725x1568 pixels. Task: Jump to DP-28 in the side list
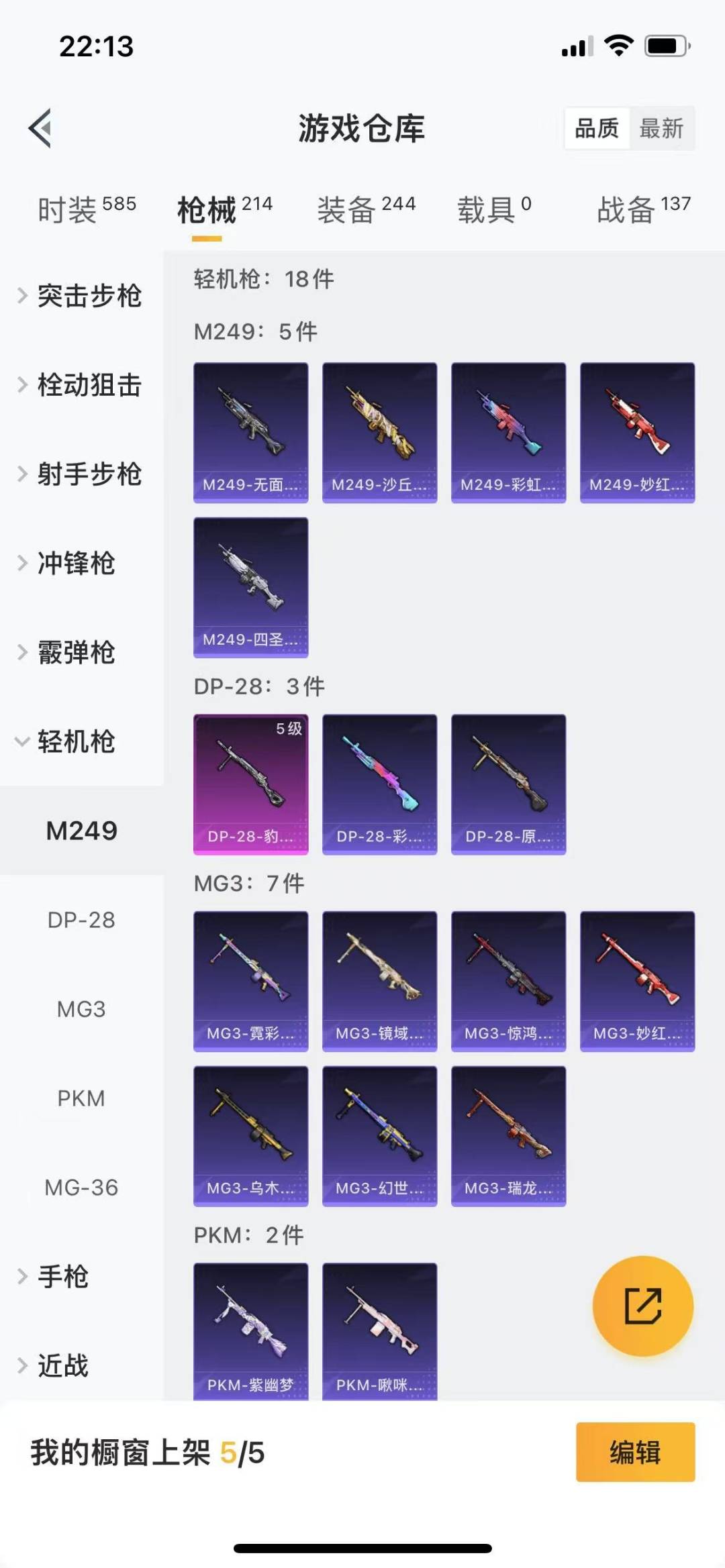point(81,920)
